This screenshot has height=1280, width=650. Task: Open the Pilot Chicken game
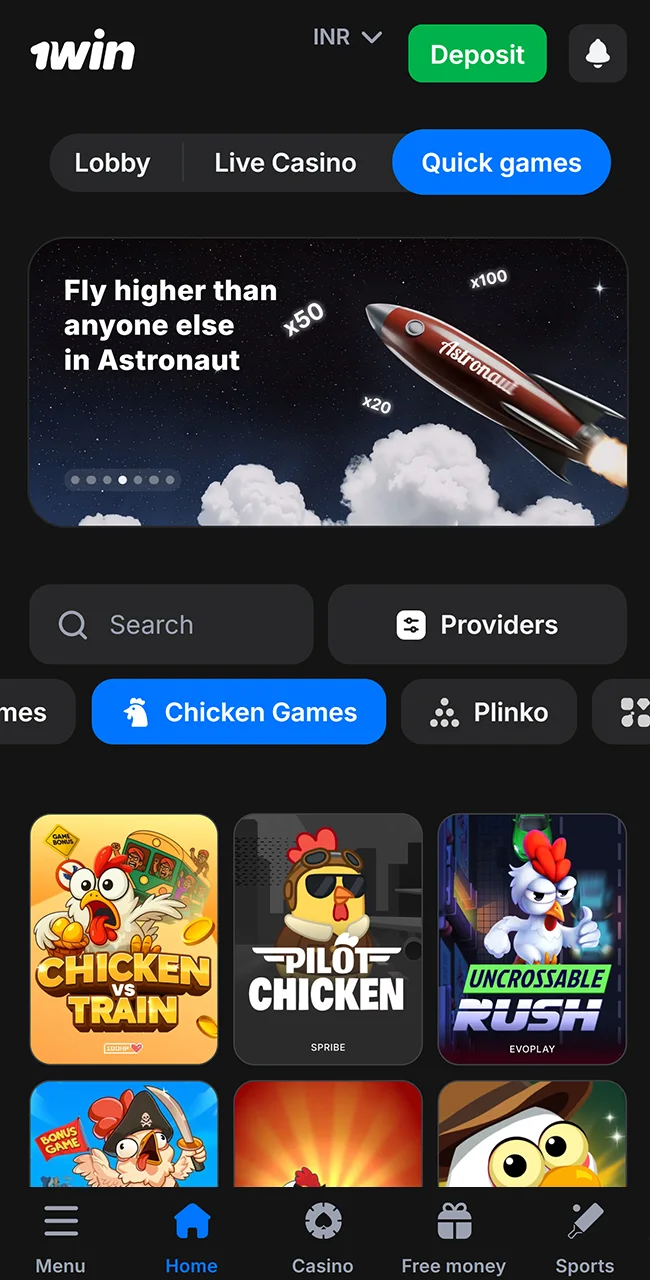[328, 939]
